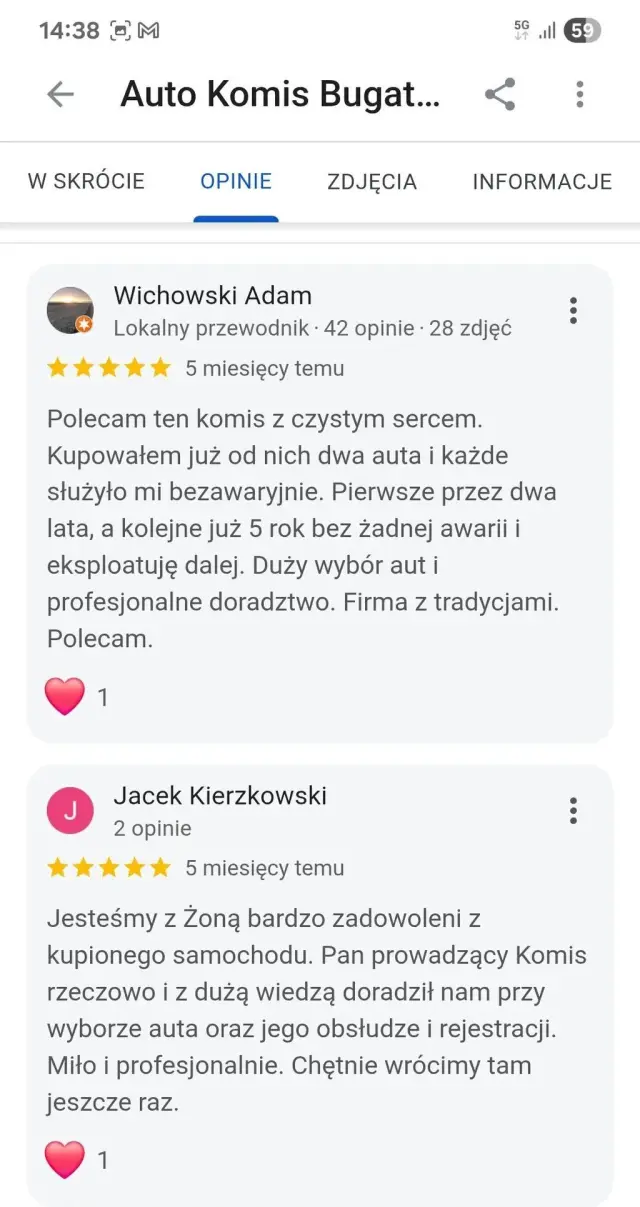Open options menu for Jacek Kierzkowski's review
Viewport: 640px width, 1207px height.
(573, 810)
